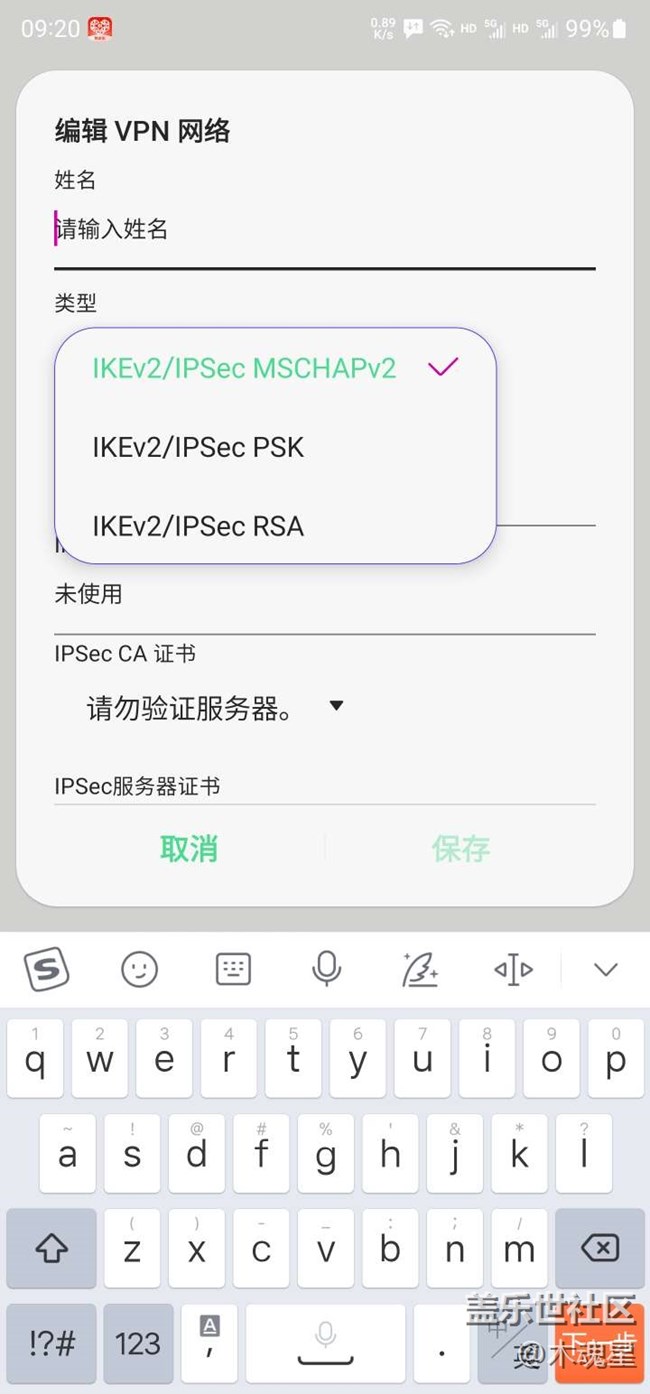Screen dimensions: 650x1394
Task: Tap the backspace key
Action: (x=599, y=1247)
